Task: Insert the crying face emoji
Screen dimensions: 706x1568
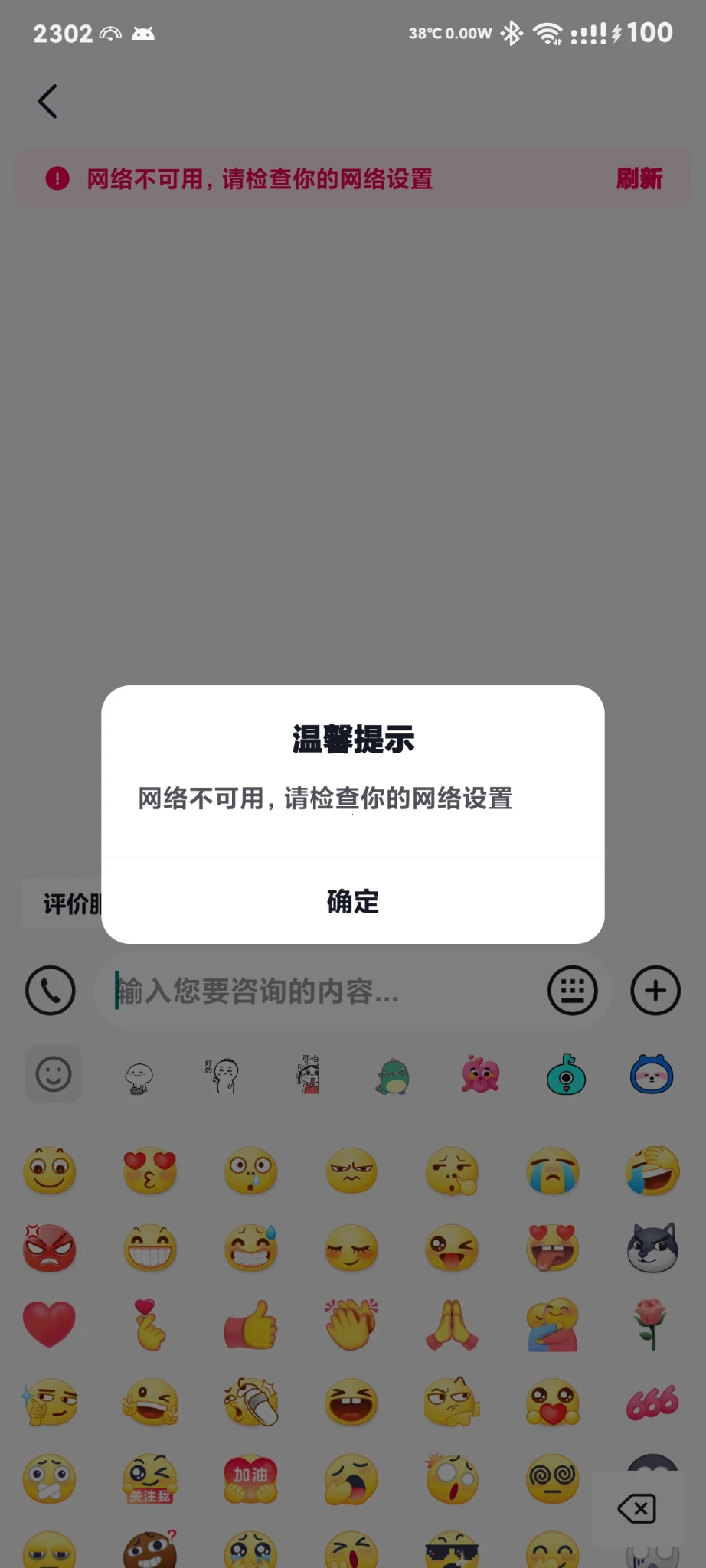Action: click(x=553, y=1171)
